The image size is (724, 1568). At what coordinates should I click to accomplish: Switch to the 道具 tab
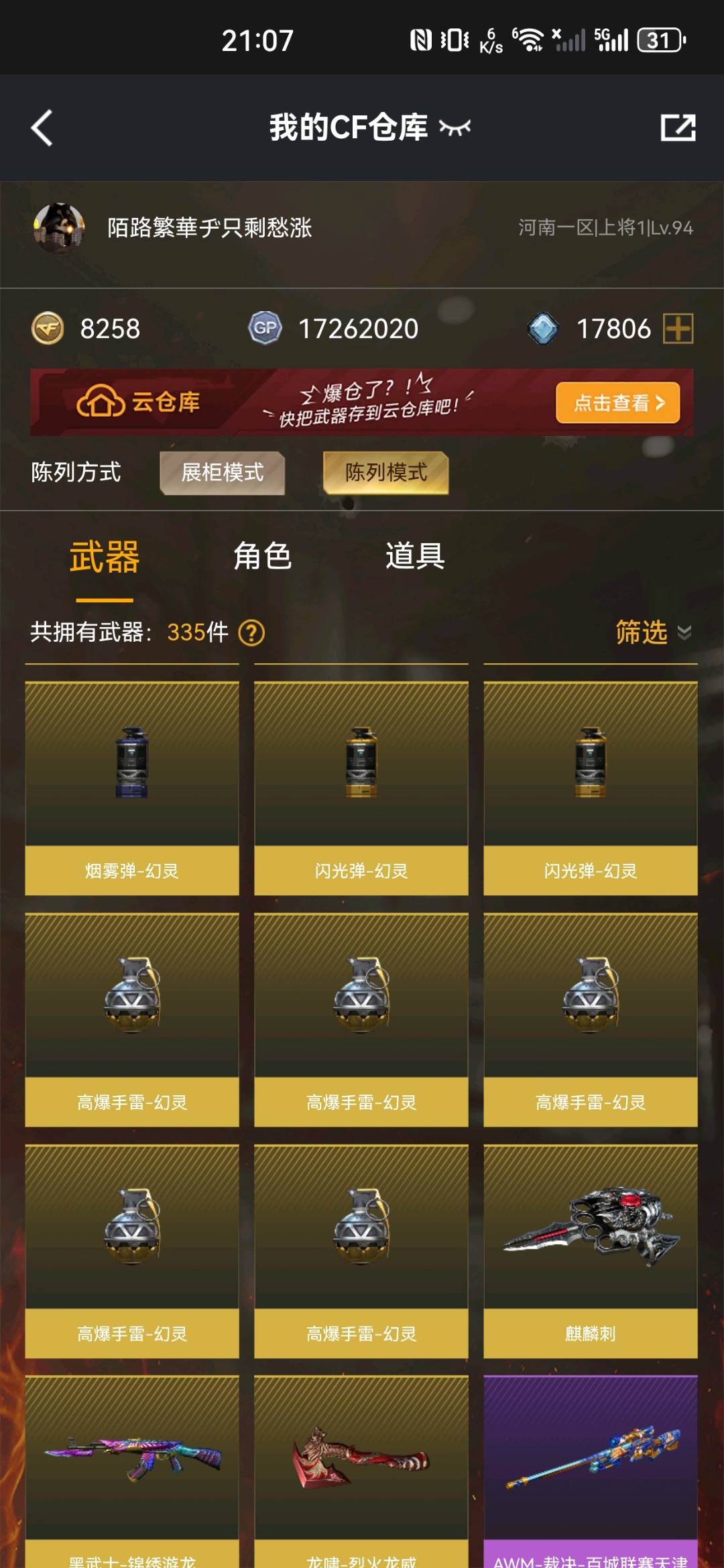(415, 556)
